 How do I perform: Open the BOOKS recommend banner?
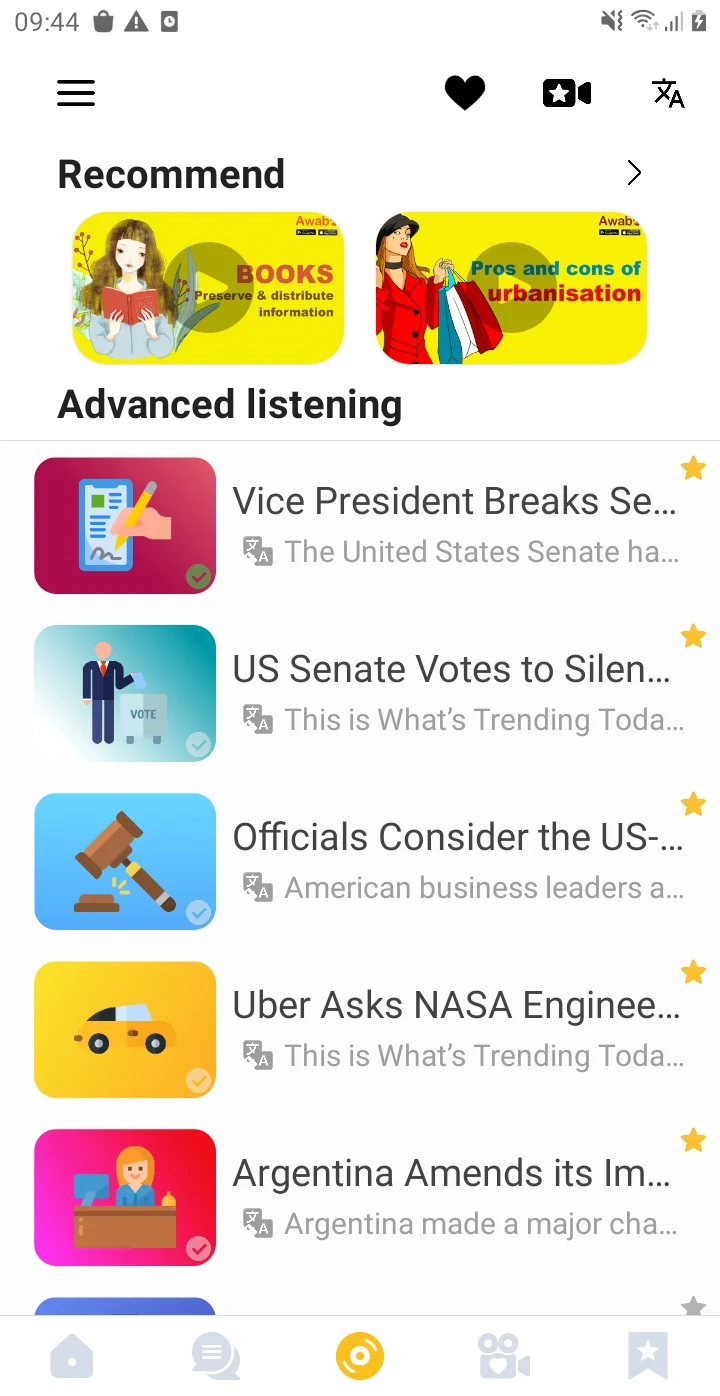(208, 288)
